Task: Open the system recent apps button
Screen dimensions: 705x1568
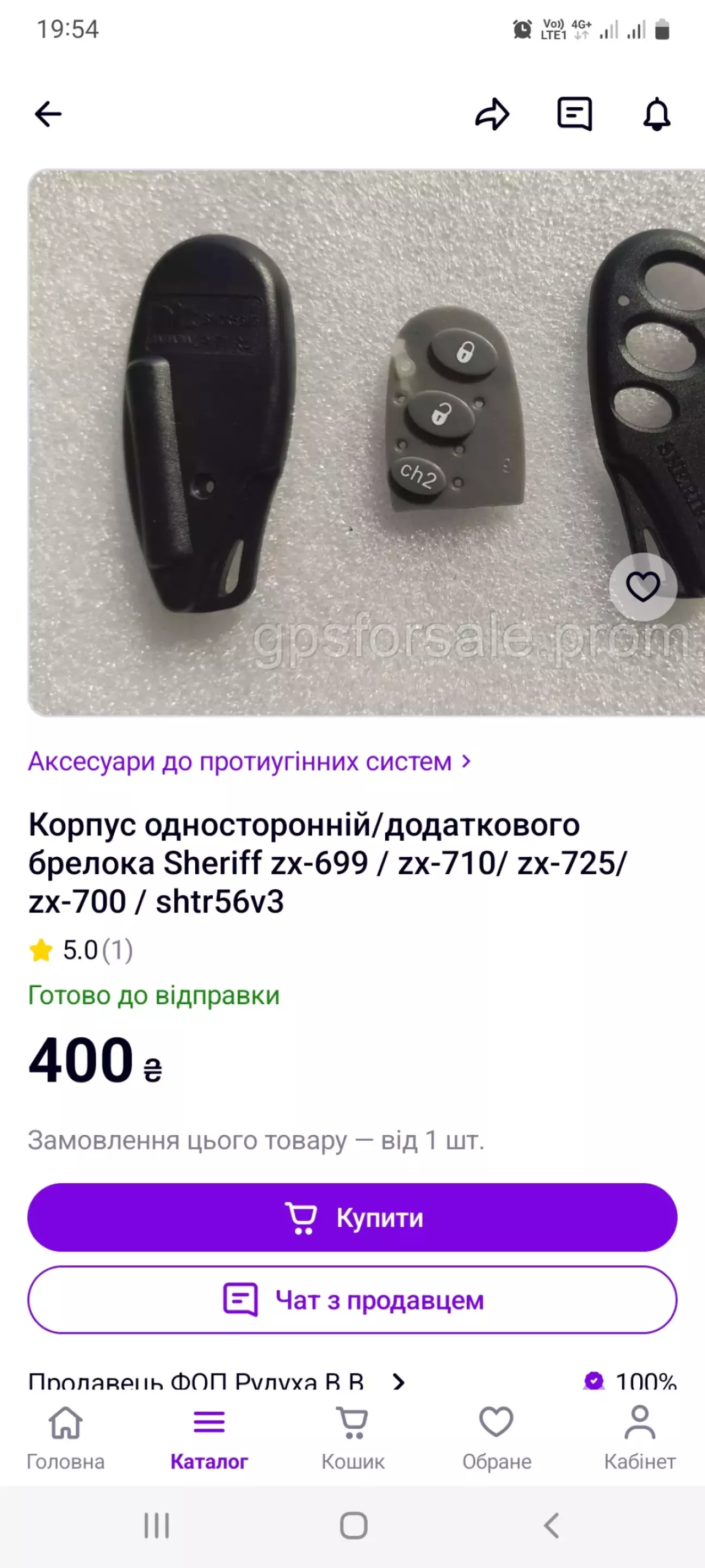Action: [x=156, y=1526]
